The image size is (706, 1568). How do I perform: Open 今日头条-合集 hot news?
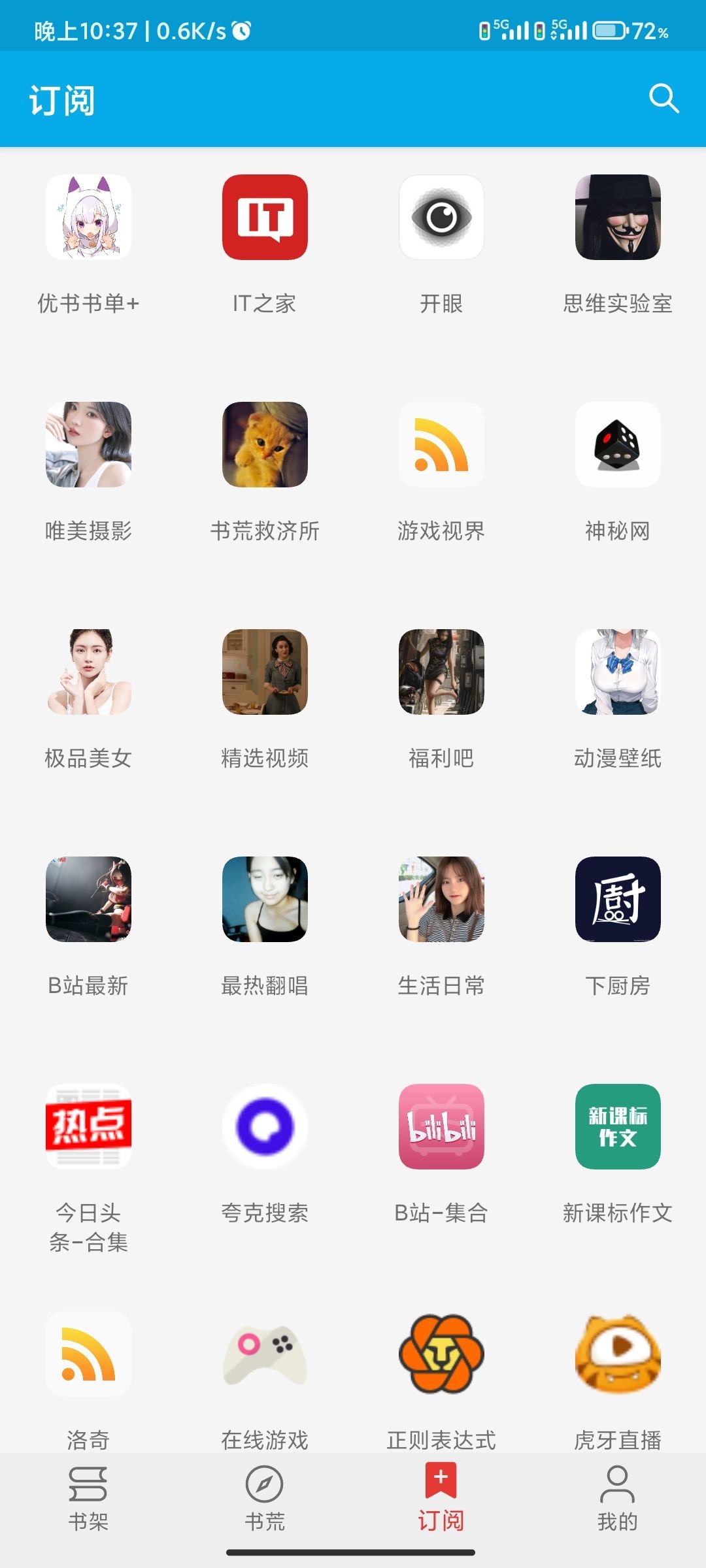pyautogui.click(x=88, y=1127)
